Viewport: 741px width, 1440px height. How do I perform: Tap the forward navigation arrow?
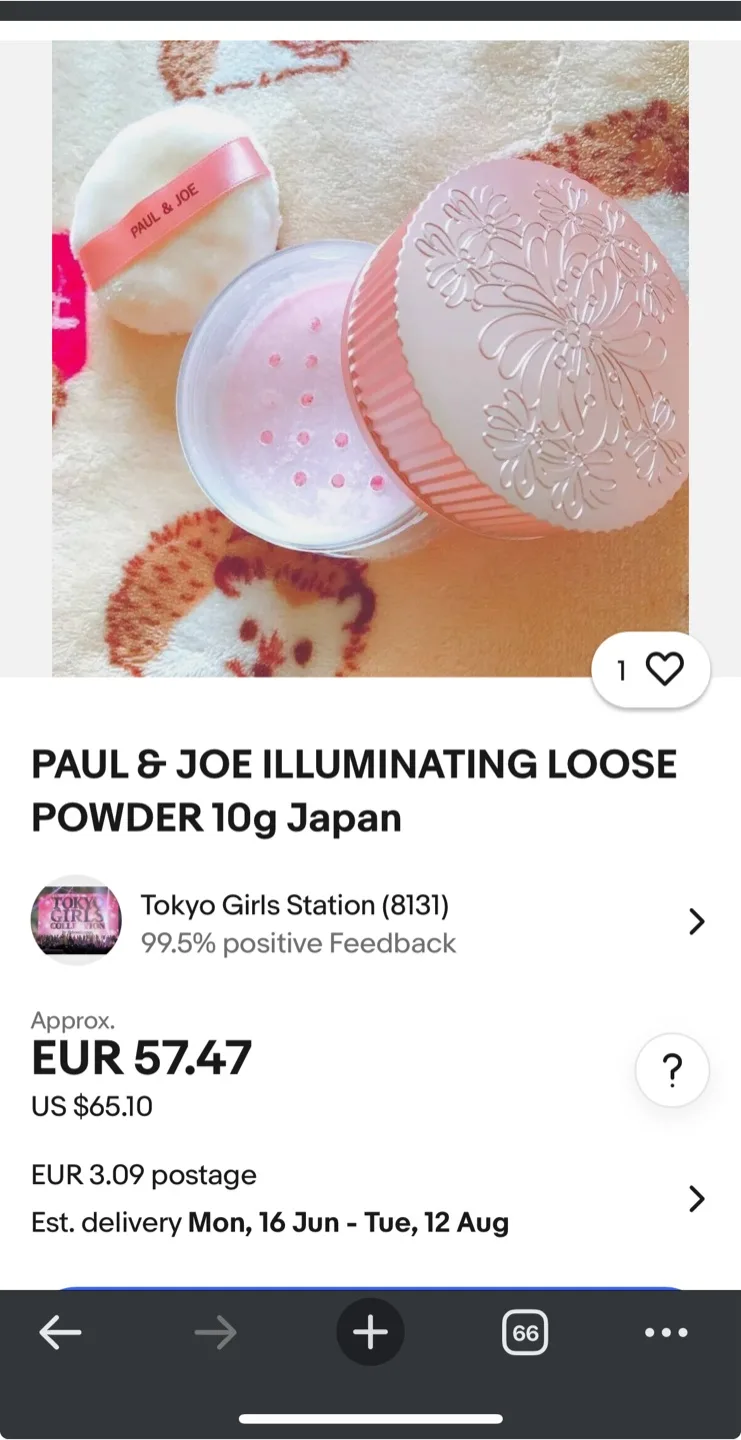(x=215, y=1332)
